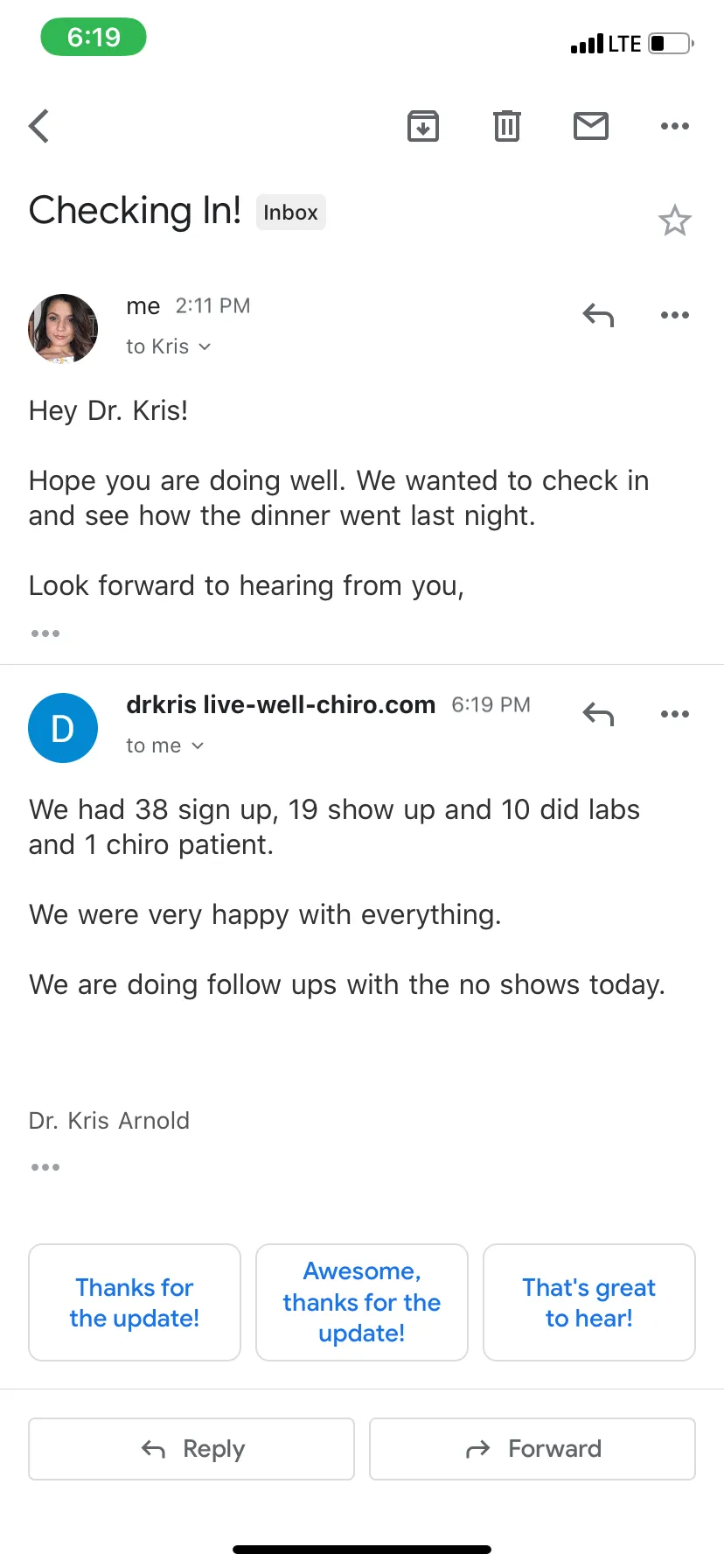Tap the Reply button
This screenshot has height=1568, width=724.
191,1449
